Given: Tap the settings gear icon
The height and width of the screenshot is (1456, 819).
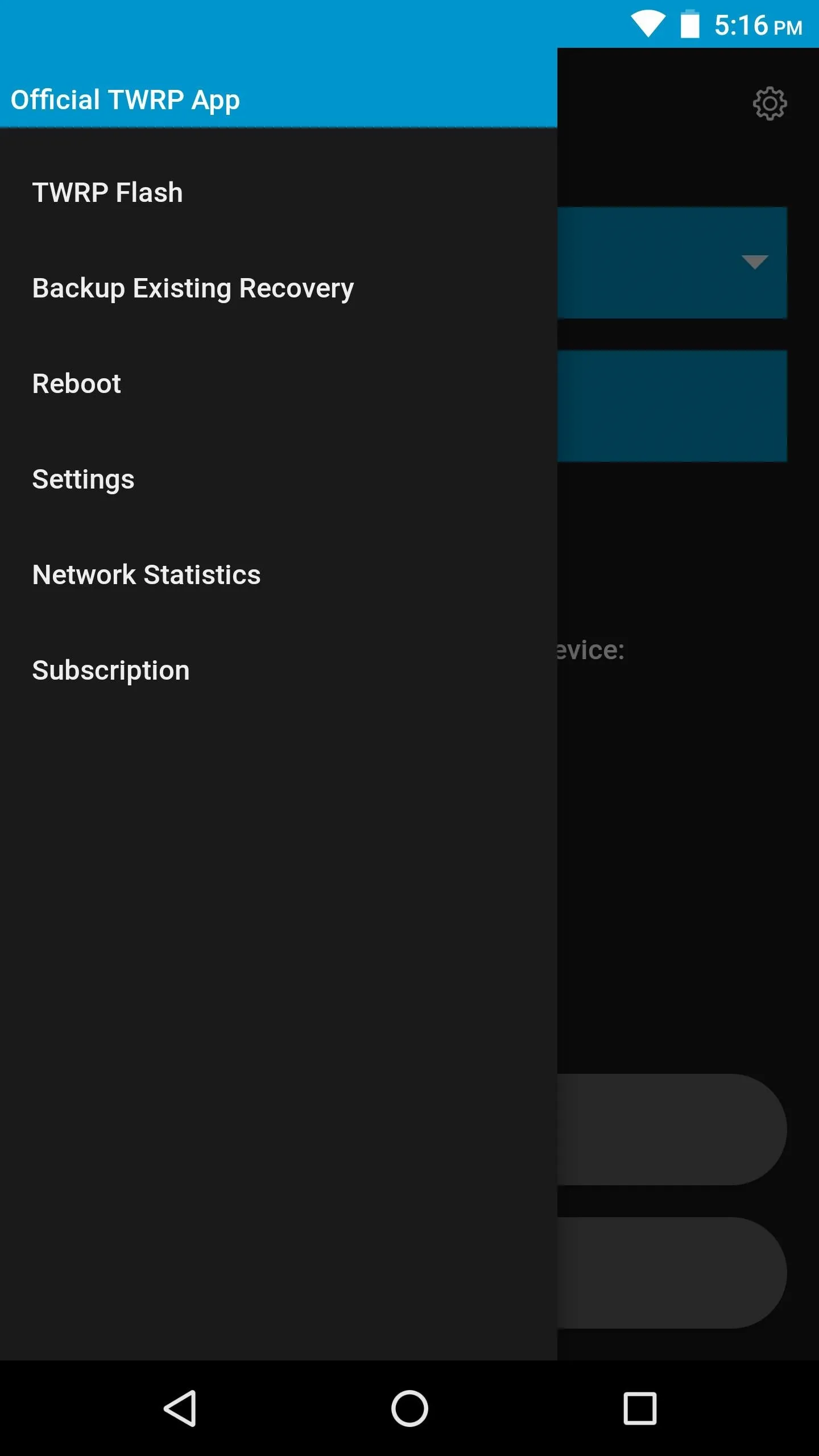Looking at the screenshot, I should click(x=770, y=103).
